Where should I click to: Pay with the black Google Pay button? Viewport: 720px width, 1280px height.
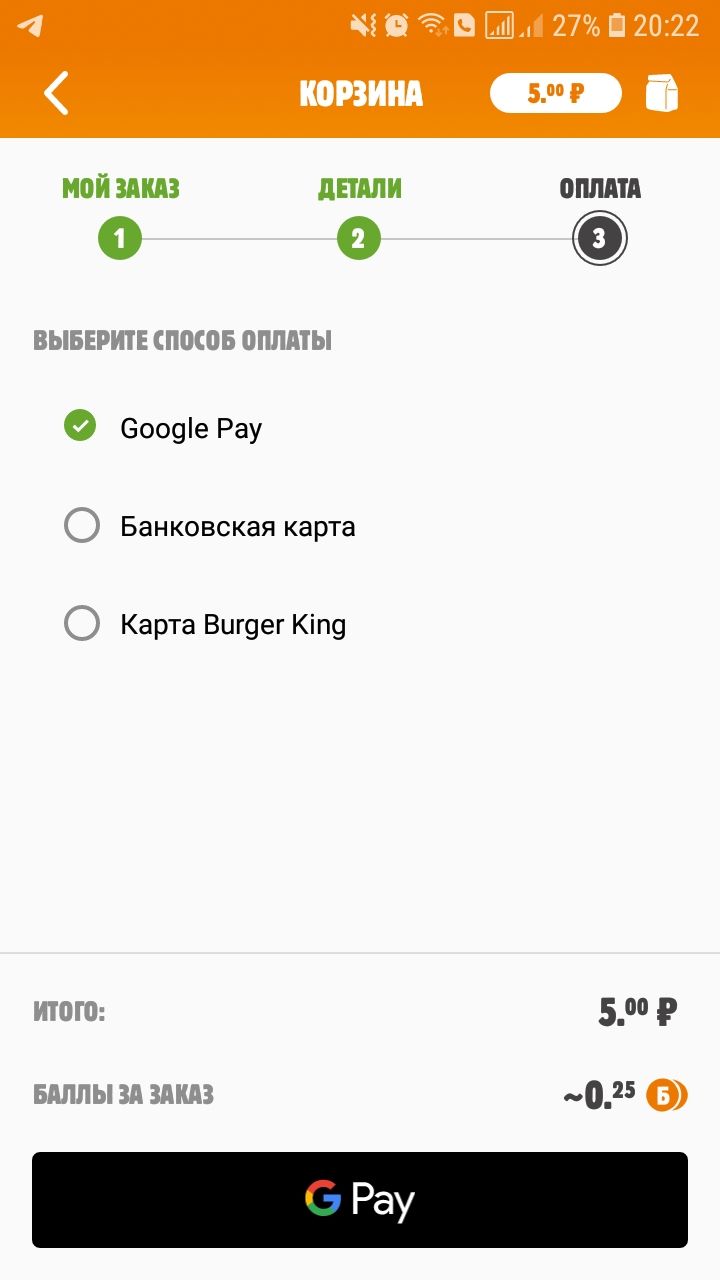click(360, 1199)
